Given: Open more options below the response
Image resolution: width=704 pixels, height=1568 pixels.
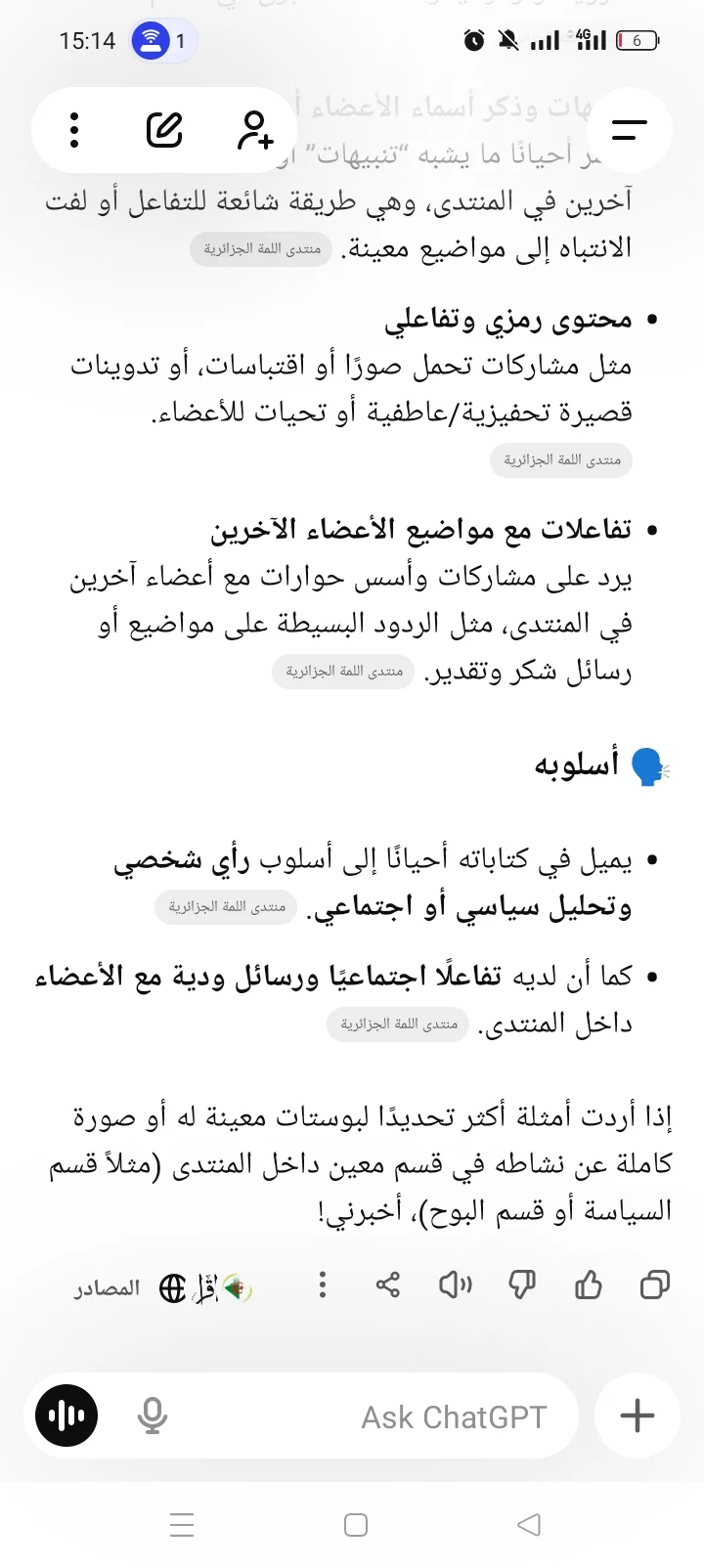Looking at the screenshot, I should pyautogui.click(x=323, y=1285).
